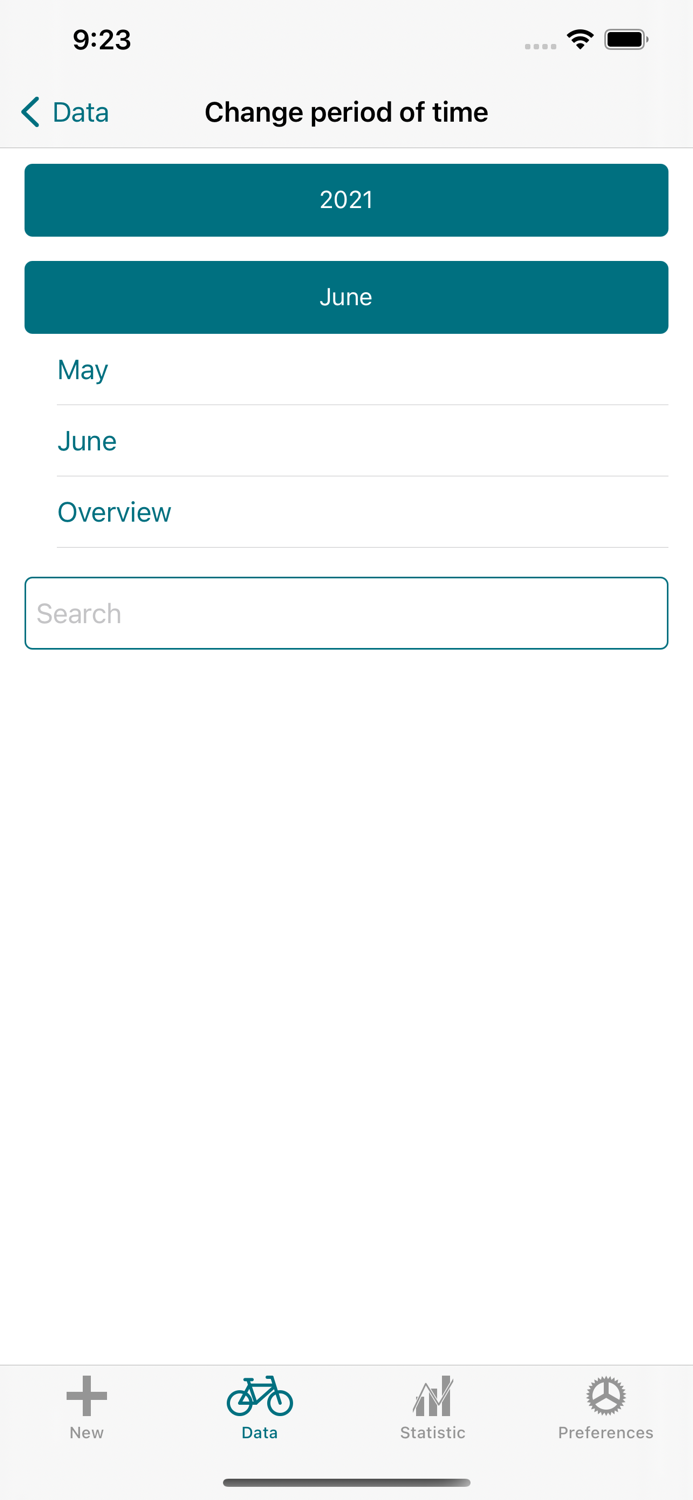
Task: Focus the Search field
Action: click(x=346, y=613)
